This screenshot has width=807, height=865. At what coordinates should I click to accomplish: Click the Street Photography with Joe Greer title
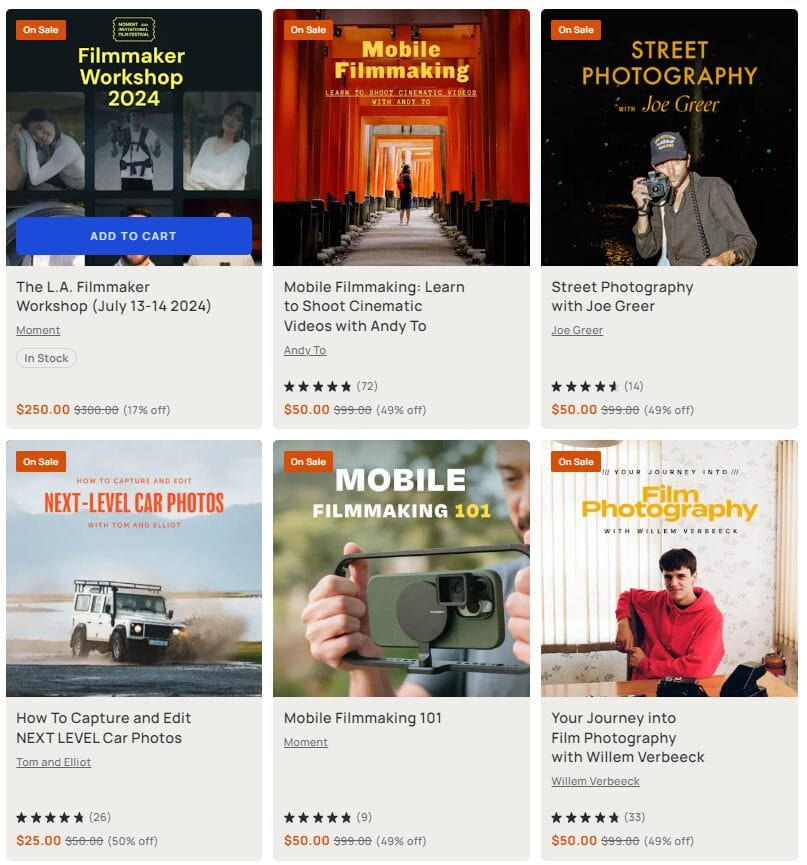click(x=622, y=297)
